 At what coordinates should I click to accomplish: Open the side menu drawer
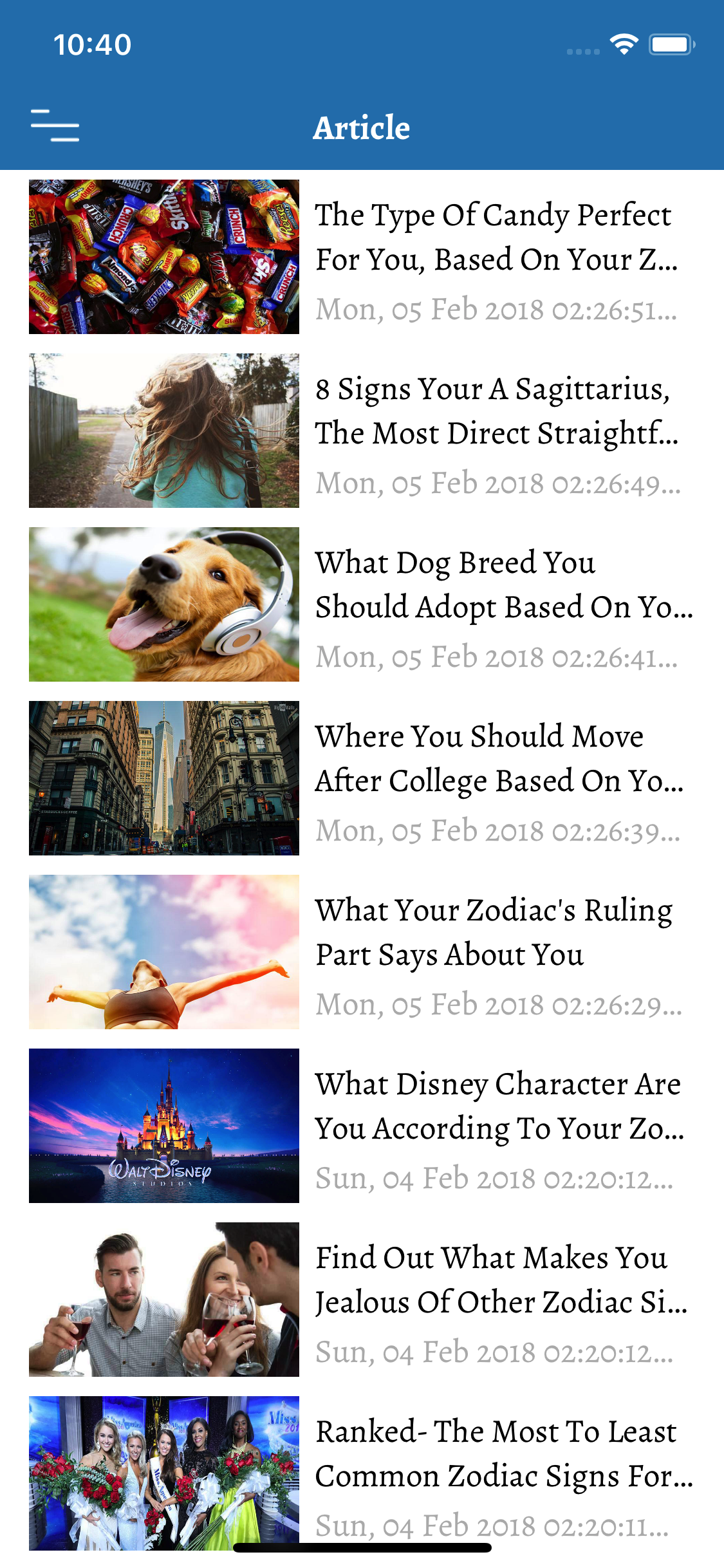(55, 126)
